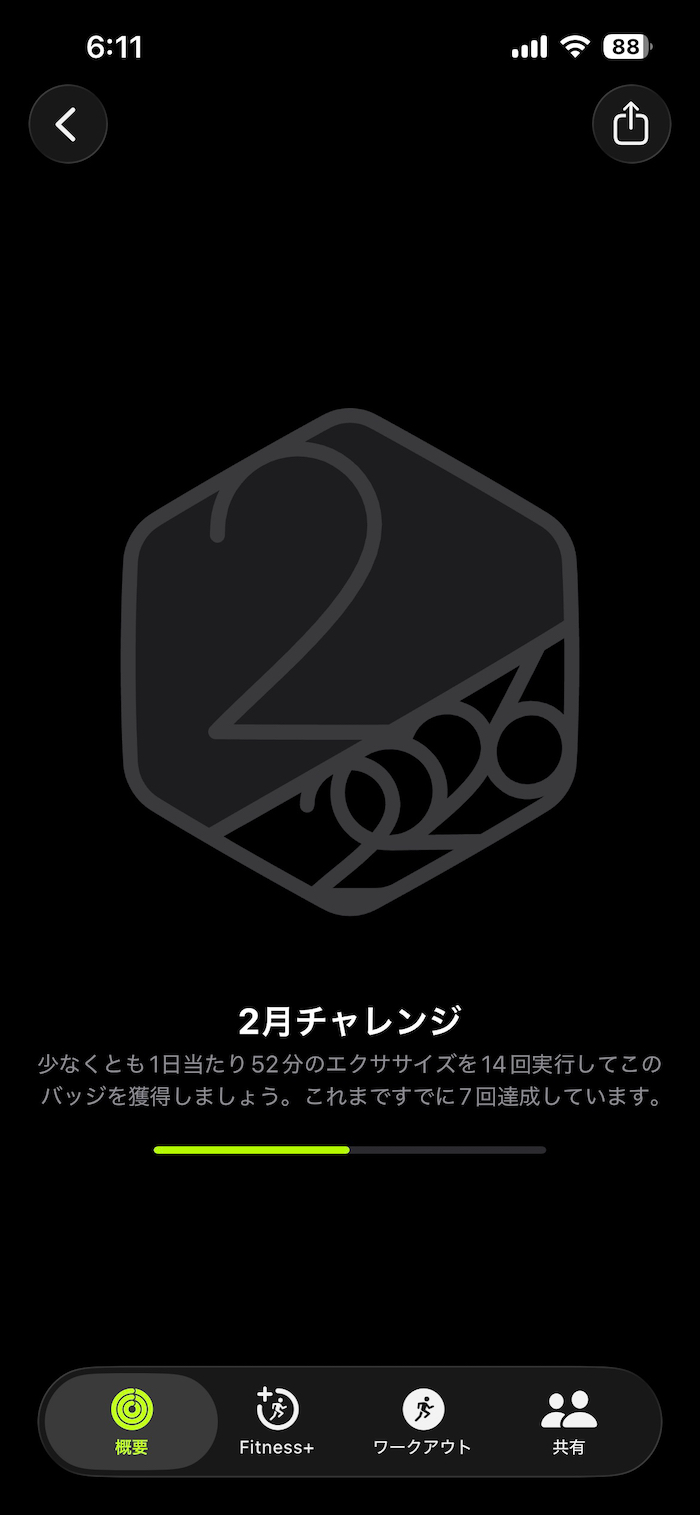Switch to the ワークアウト tab
700x1515 pixels.
click(422, 1421)
